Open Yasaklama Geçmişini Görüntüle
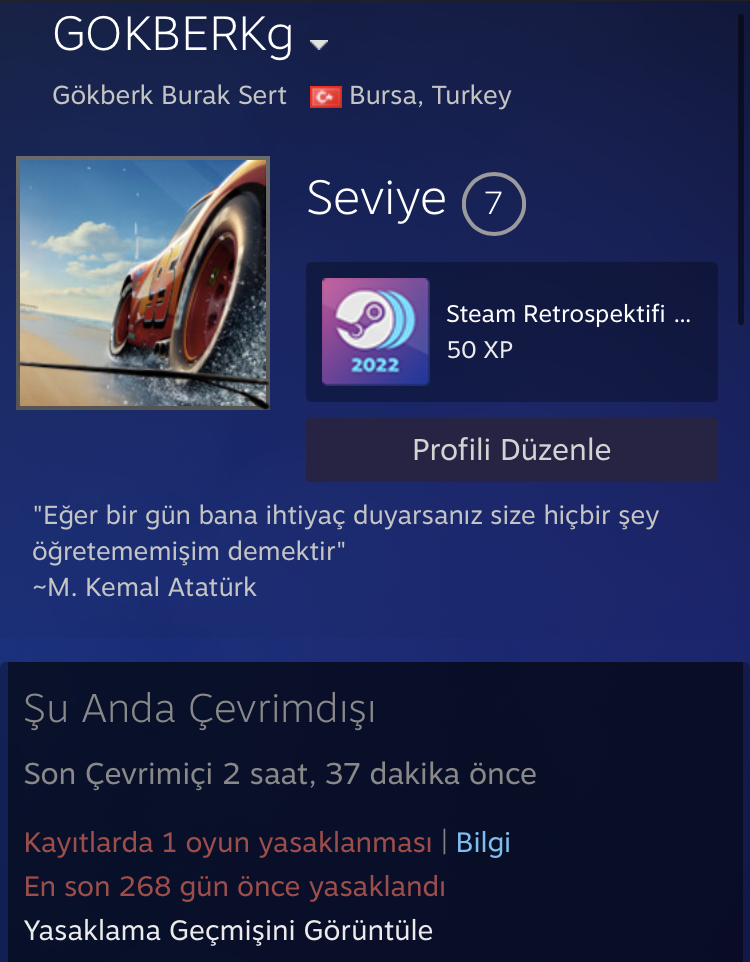This screenshot has width=750, height=962. tap(228, 931)
